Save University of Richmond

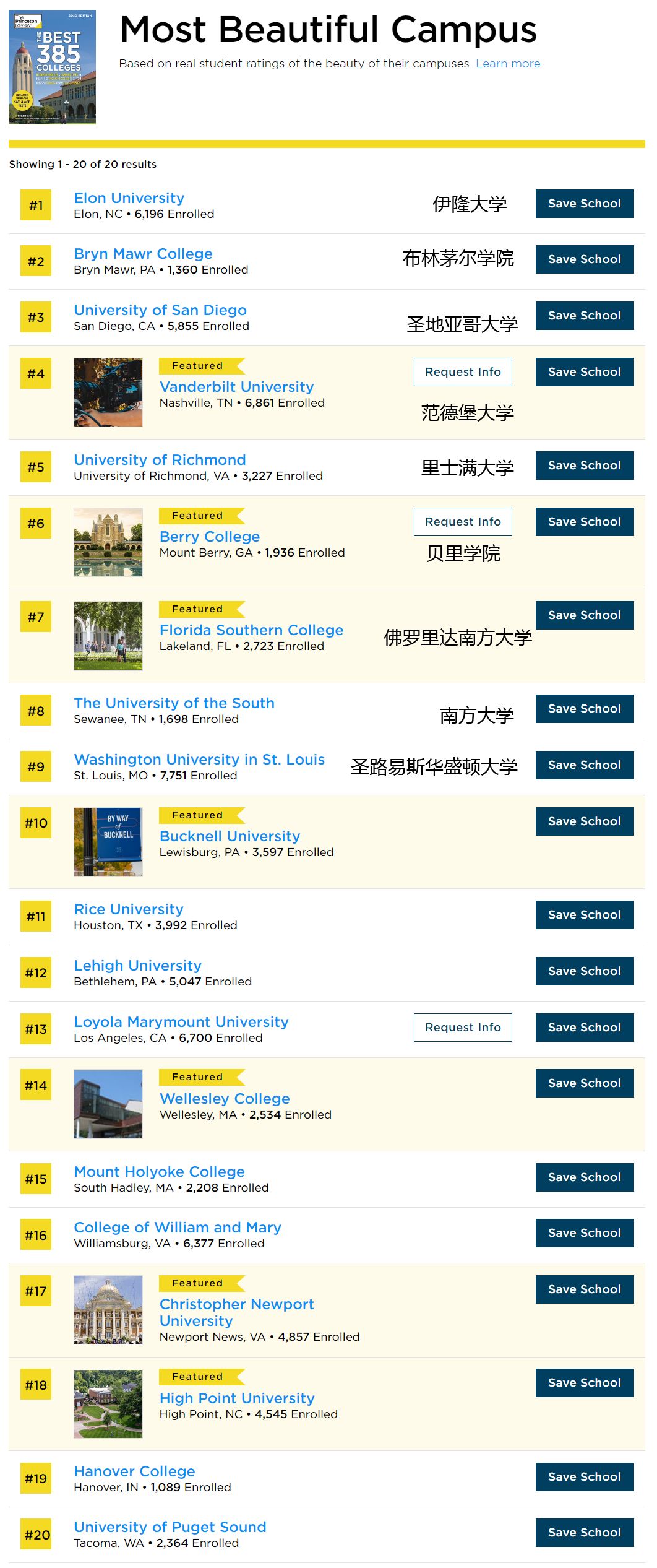click(x=584, y=466)
